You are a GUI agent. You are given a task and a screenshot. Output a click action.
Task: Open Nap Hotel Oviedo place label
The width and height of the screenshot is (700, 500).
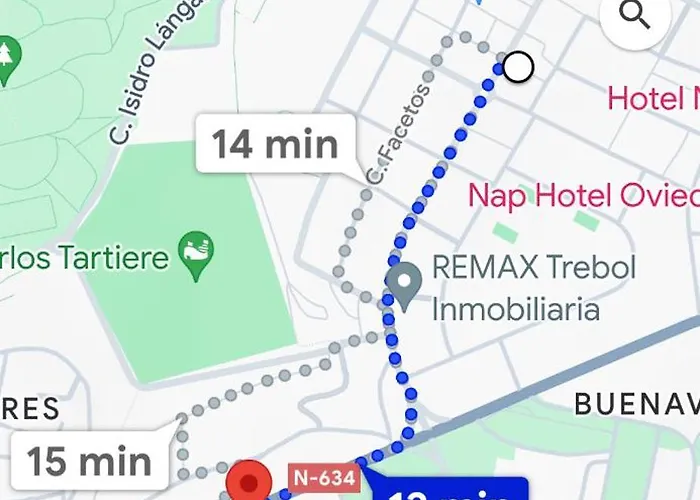(582, 194)
